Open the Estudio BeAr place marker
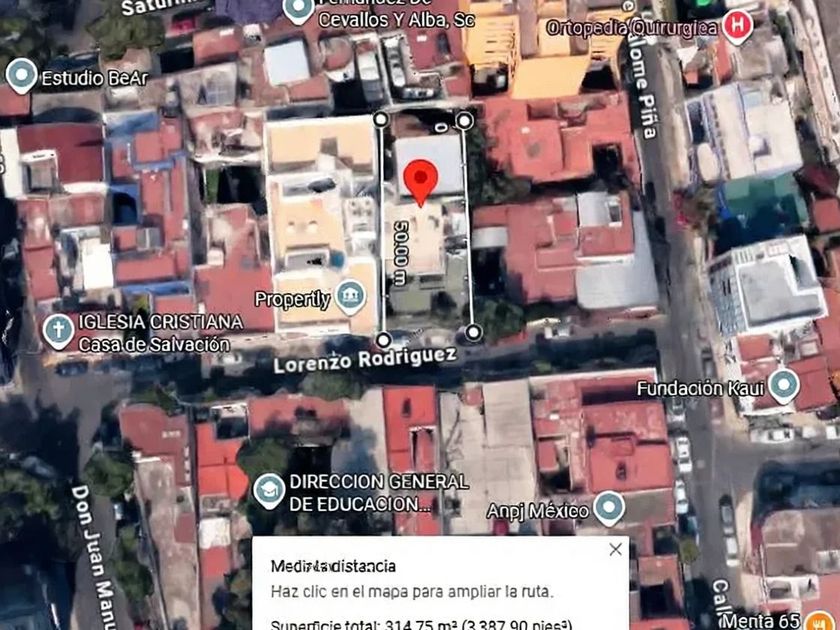Image resolution: width=840 pixels, height=630 pixels. coord(21,76)
